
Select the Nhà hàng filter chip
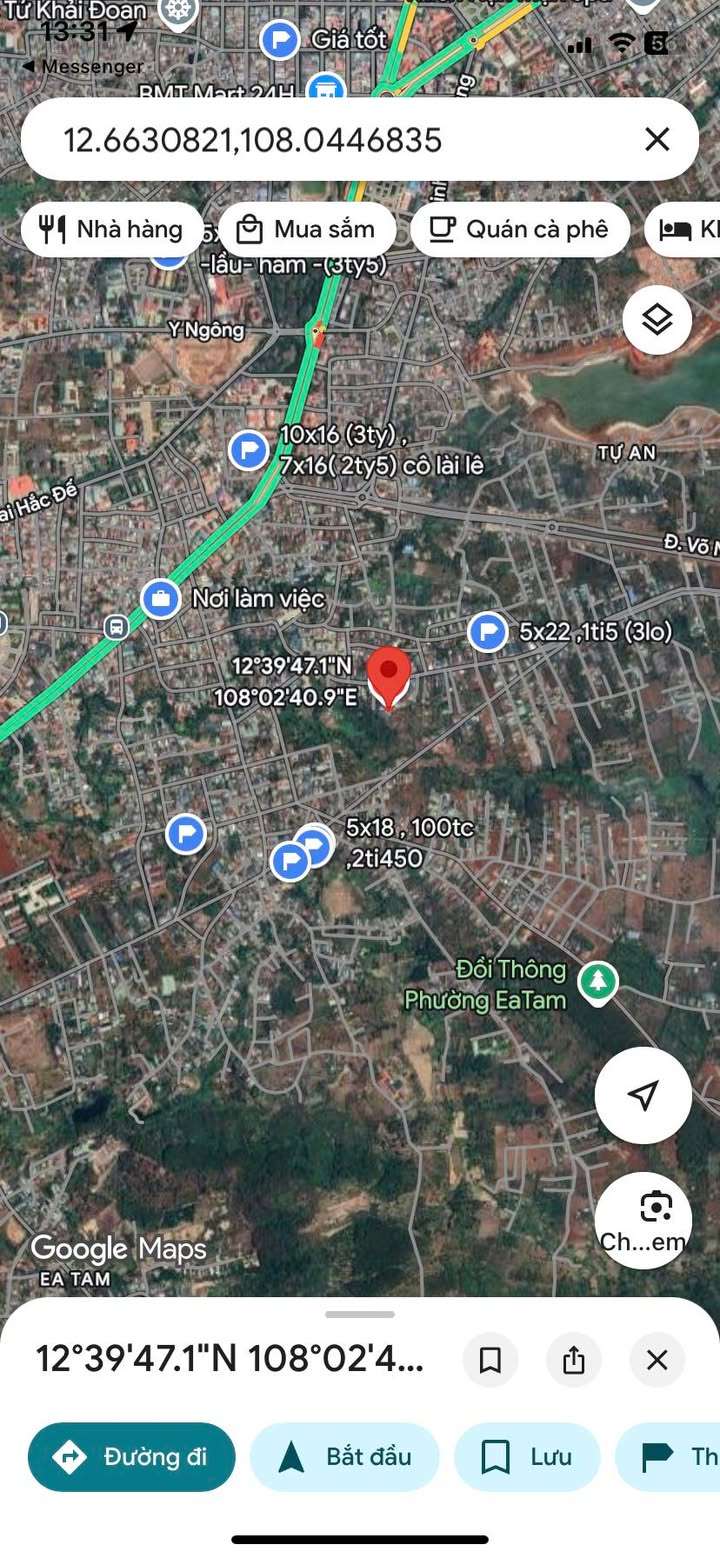point(111,230)
